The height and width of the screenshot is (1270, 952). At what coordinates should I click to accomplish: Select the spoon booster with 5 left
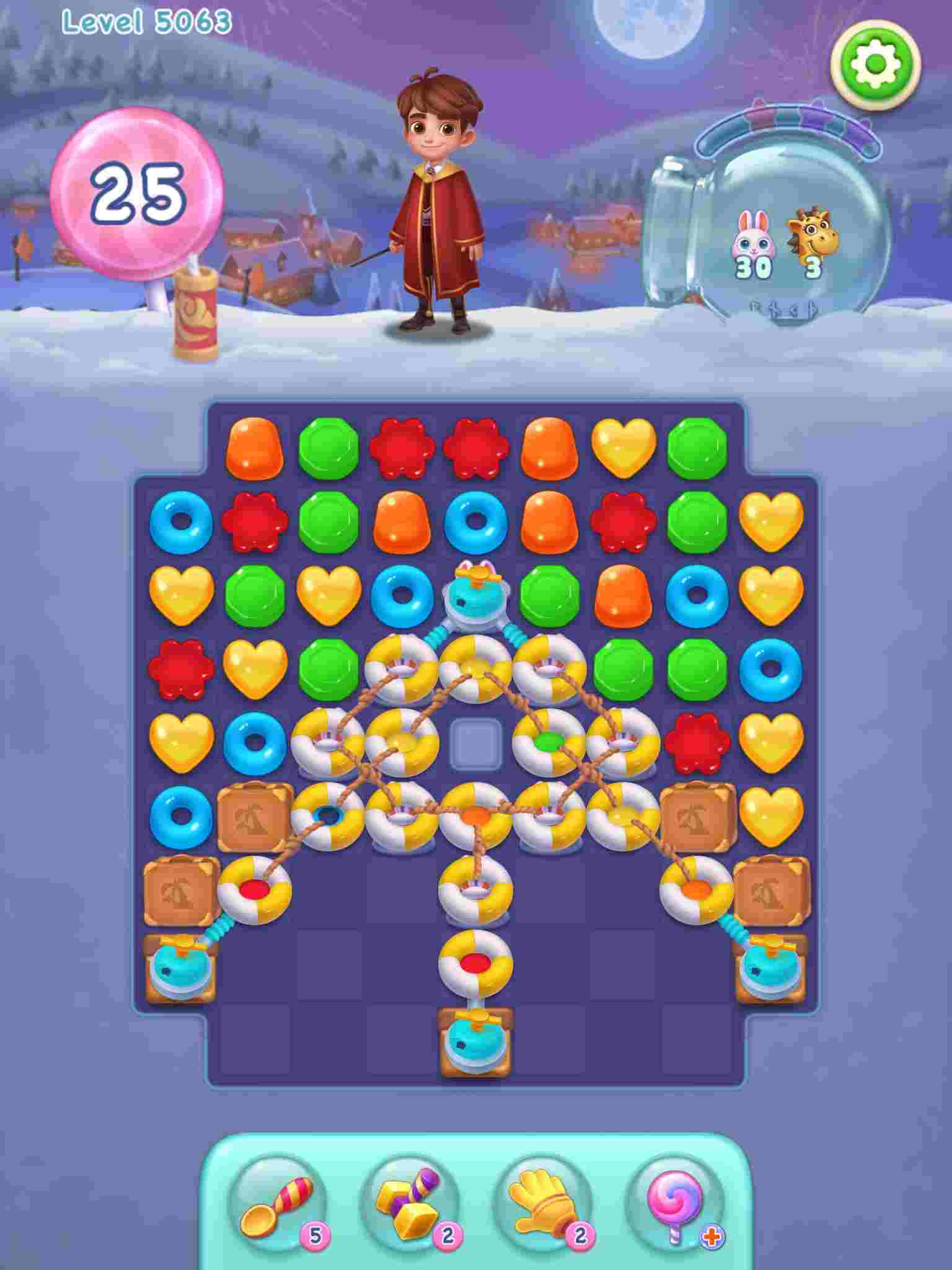point(277,1202)
